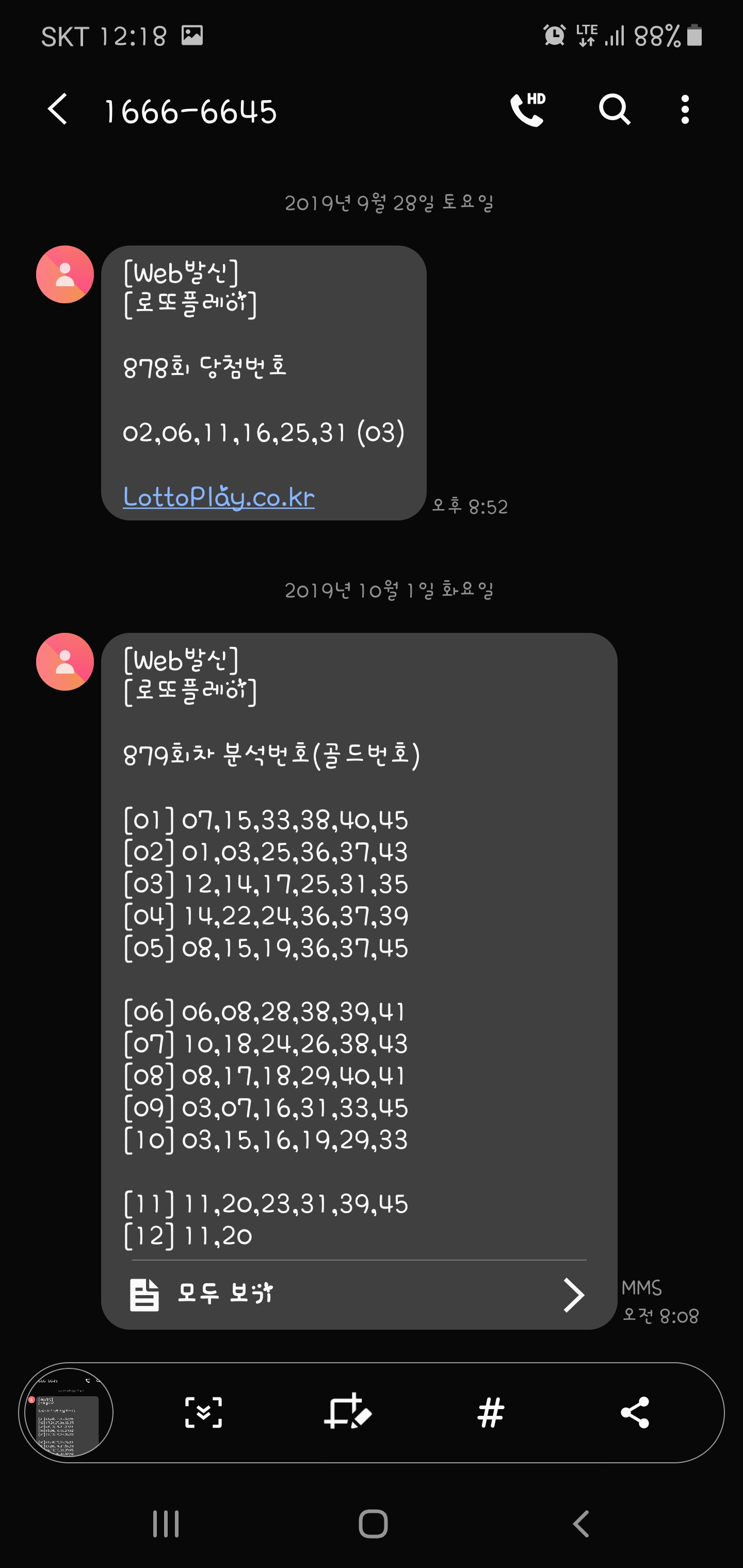Screen dimensions: 743x1568
Task: Crop and edit the screenshot
Action: [347, 1412]
